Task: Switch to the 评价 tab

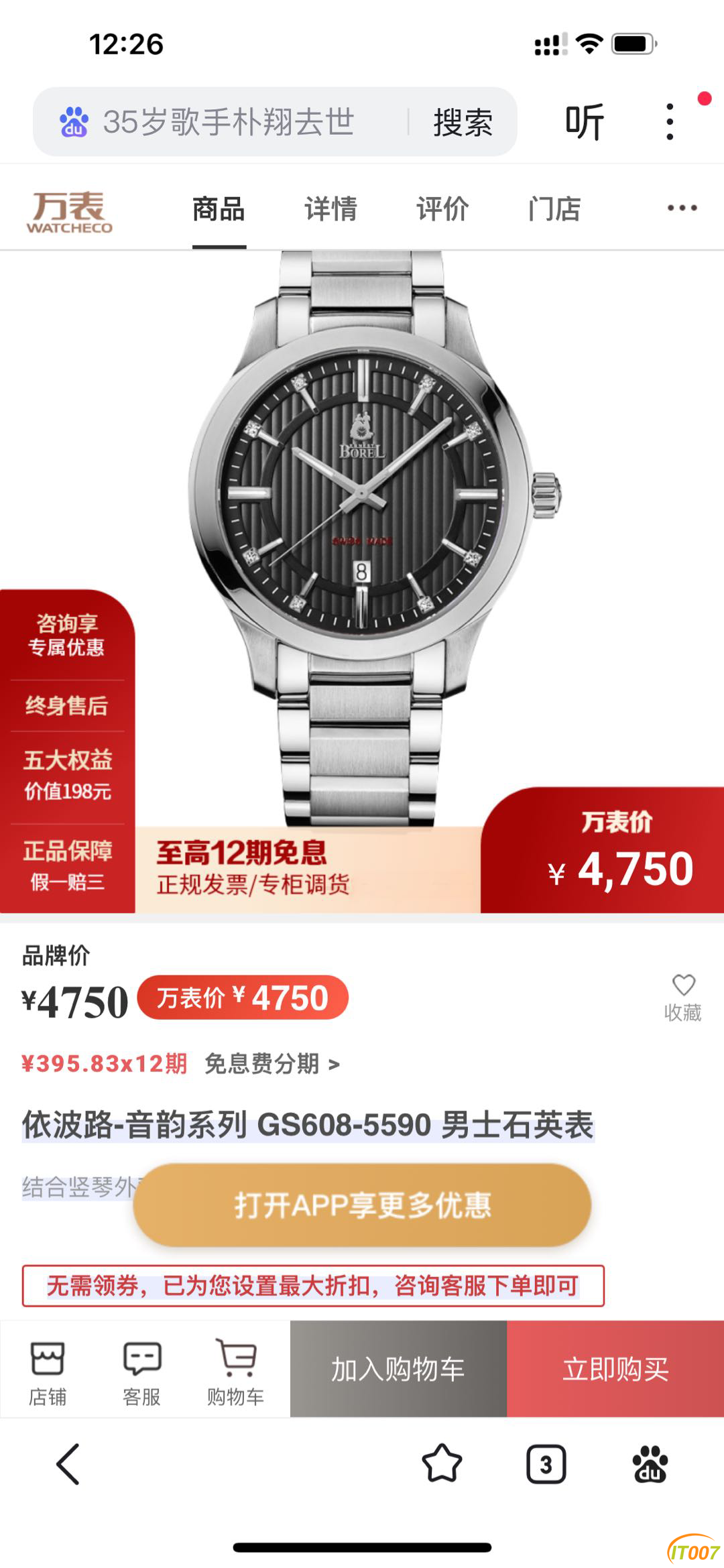Action: click(x=442, y=209)
